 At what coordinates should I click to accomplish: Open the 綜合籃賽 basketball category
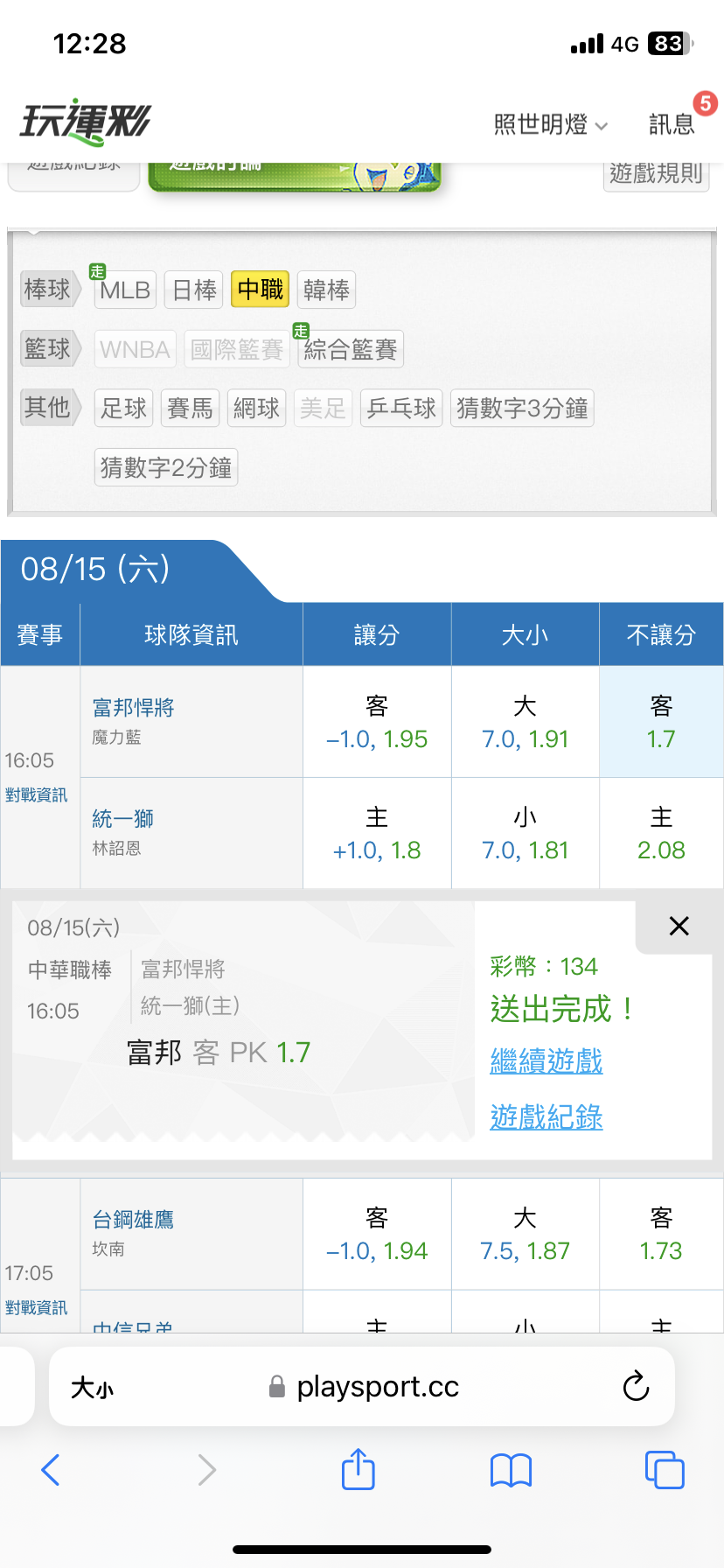pyautogui.click(x=350, y=349)
